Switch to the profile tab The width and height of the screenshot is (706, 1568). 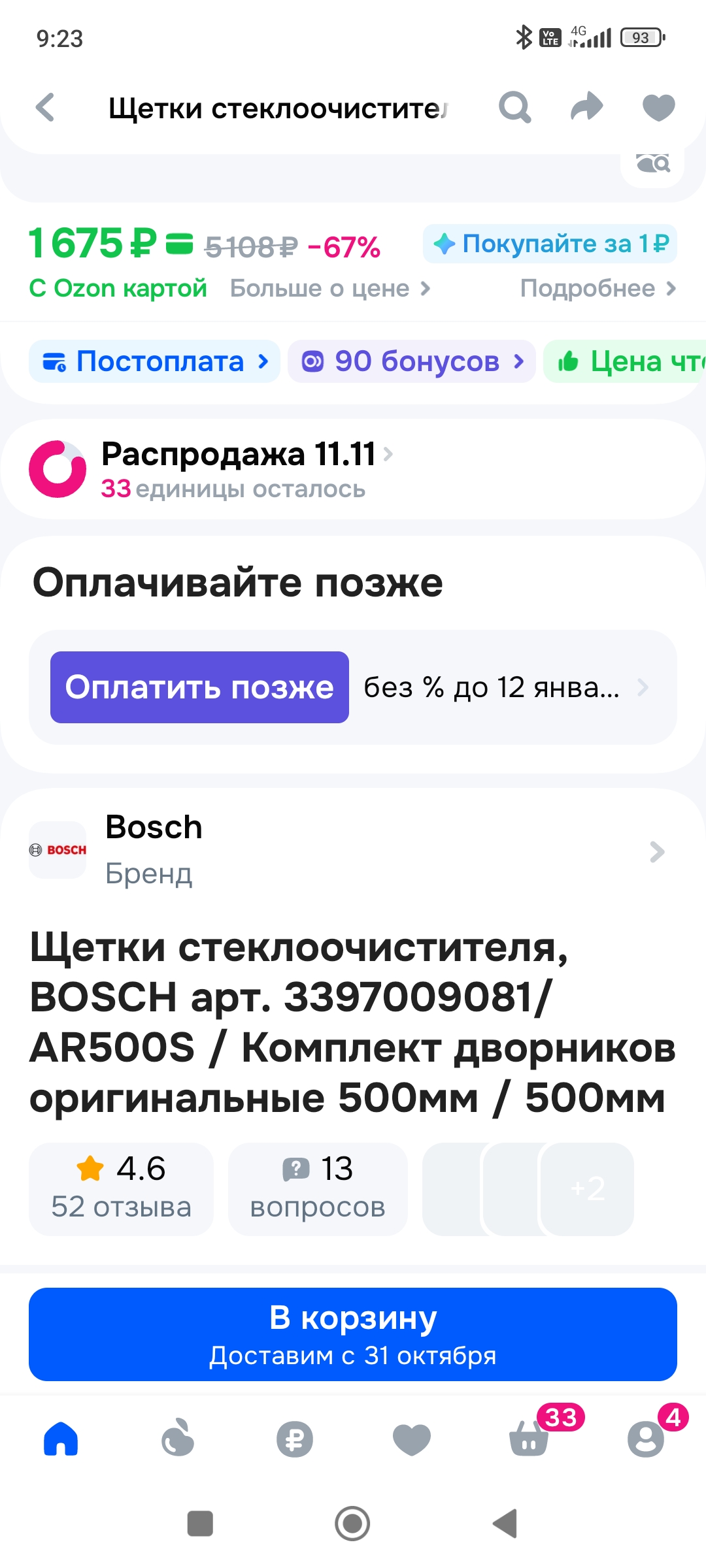point(646,1439)
